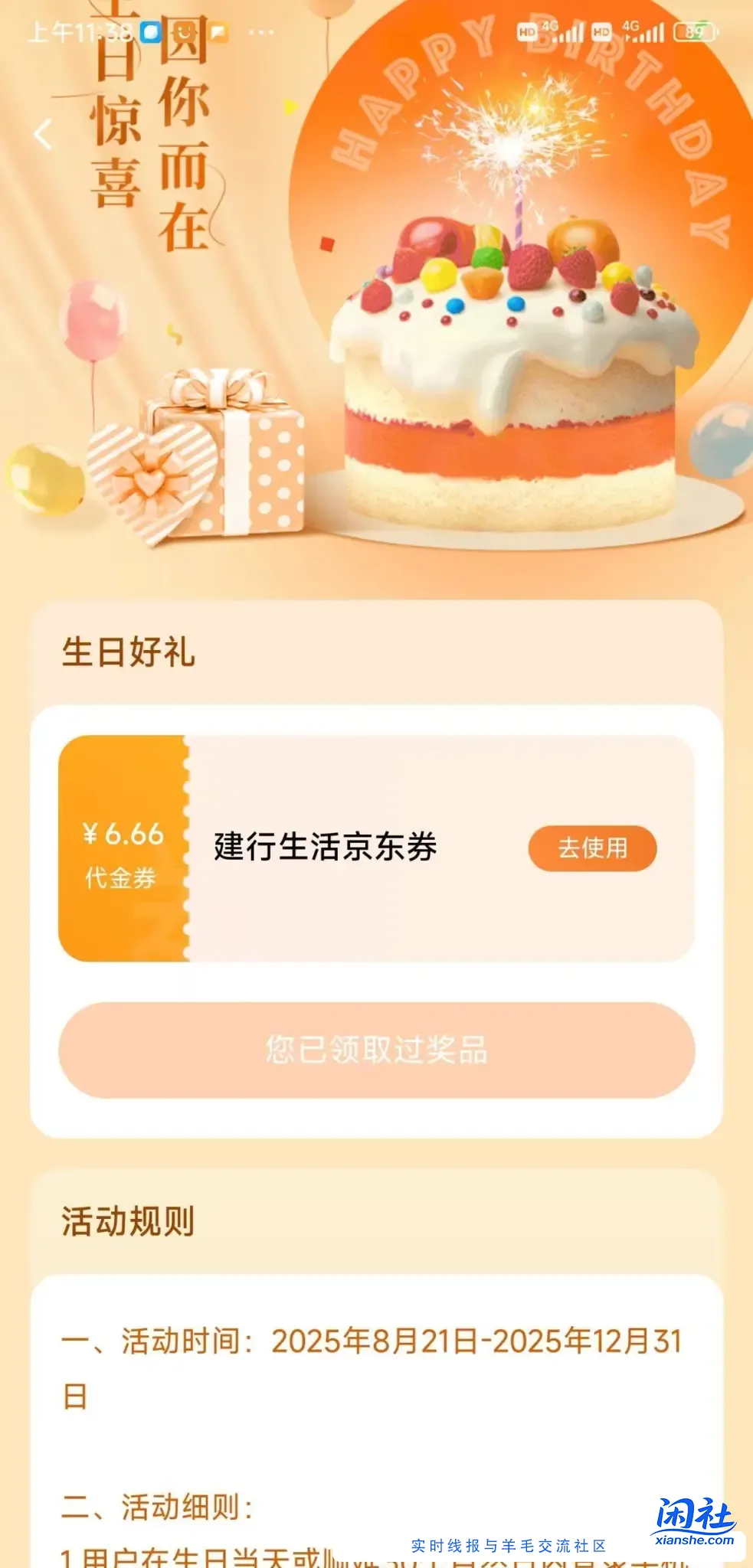Screen dimensions: 753x1568
Task: Tap the ellipsis menu in the status bar
Action: (x=260, y=32)
